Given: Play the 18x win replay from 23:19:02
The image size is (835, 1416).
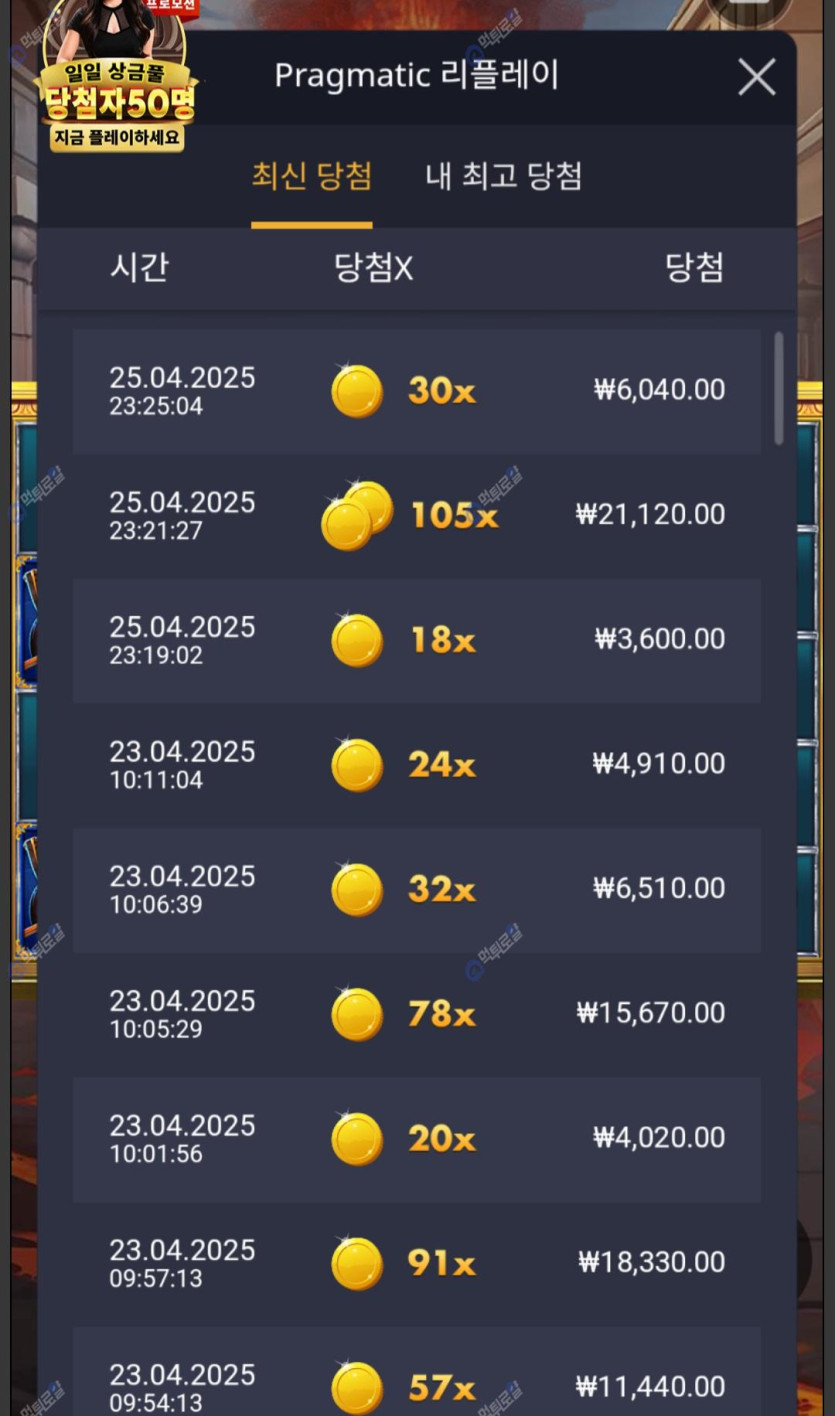Looking at the screenshot, I should [416, 640].
